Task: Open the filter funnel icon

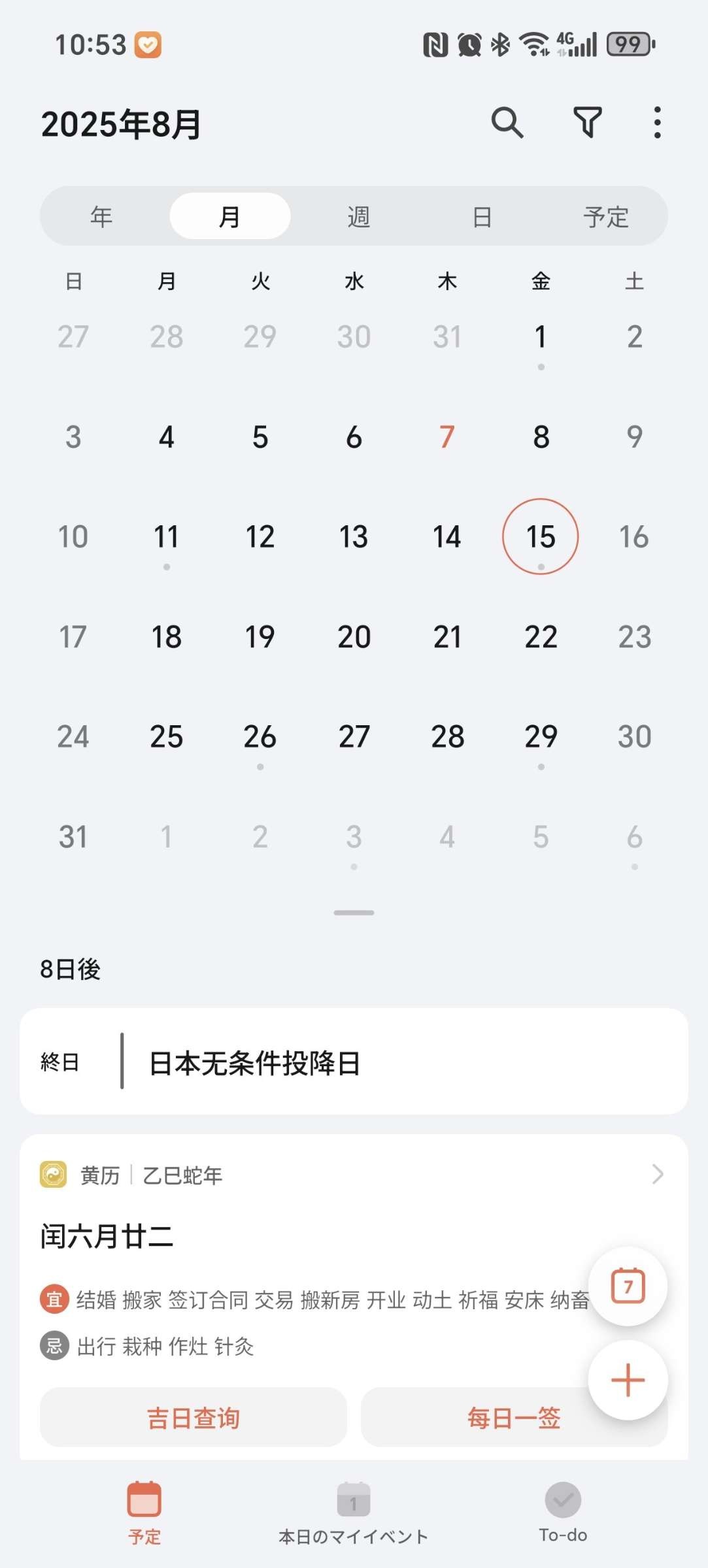Action: [x=587, y=122]
